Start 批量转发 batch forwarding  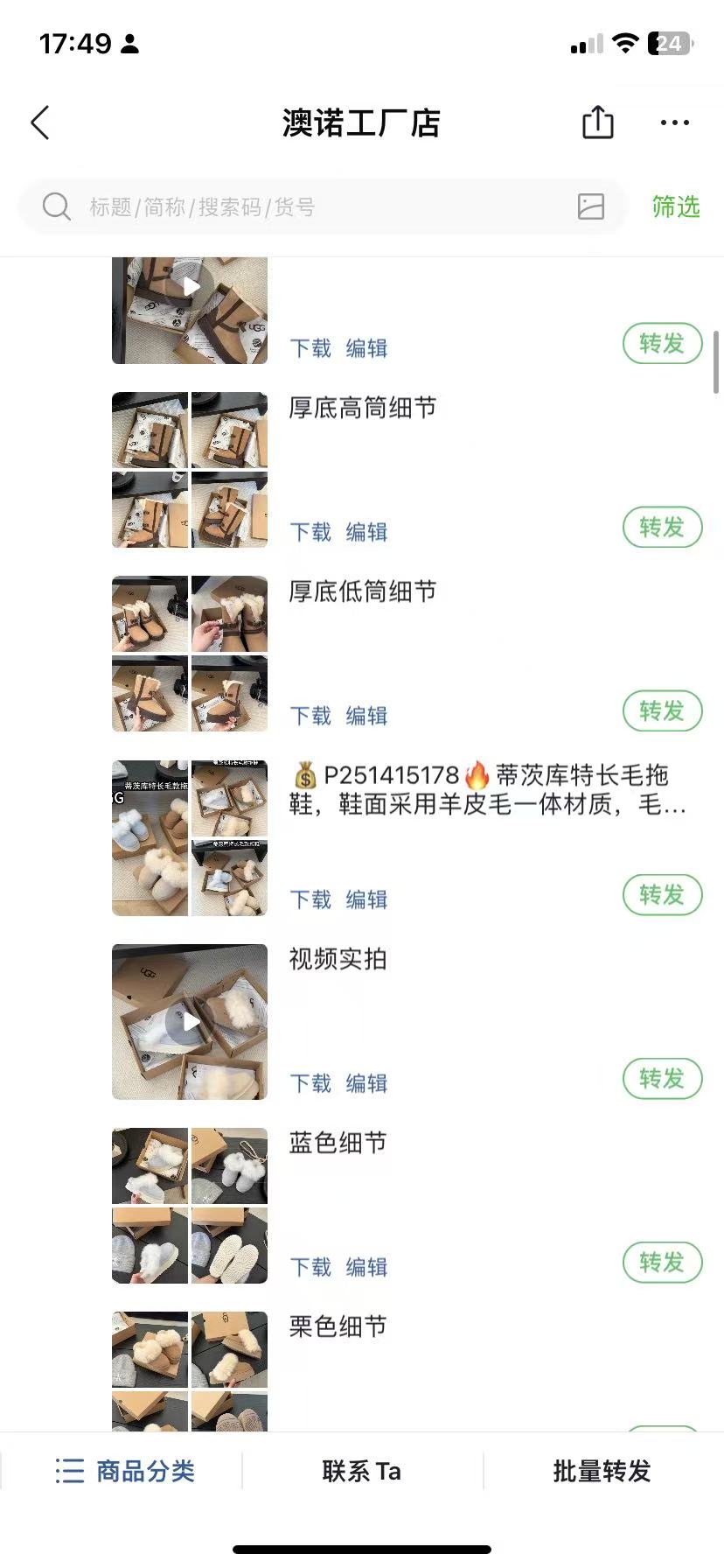tap(602, 1471)
